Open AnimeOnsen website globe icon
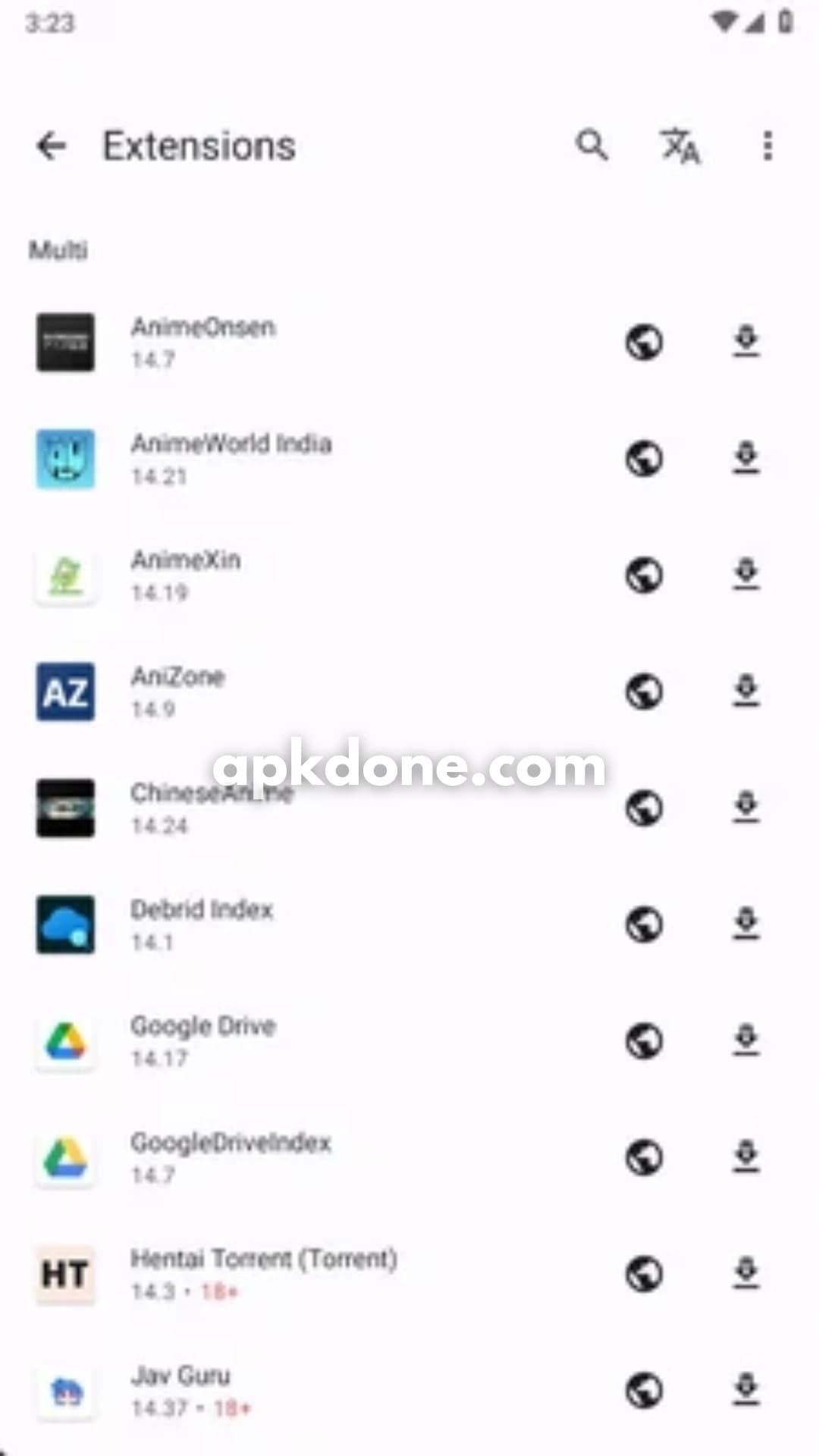Viewport: 819px width, 1456px height. point(645,342)
